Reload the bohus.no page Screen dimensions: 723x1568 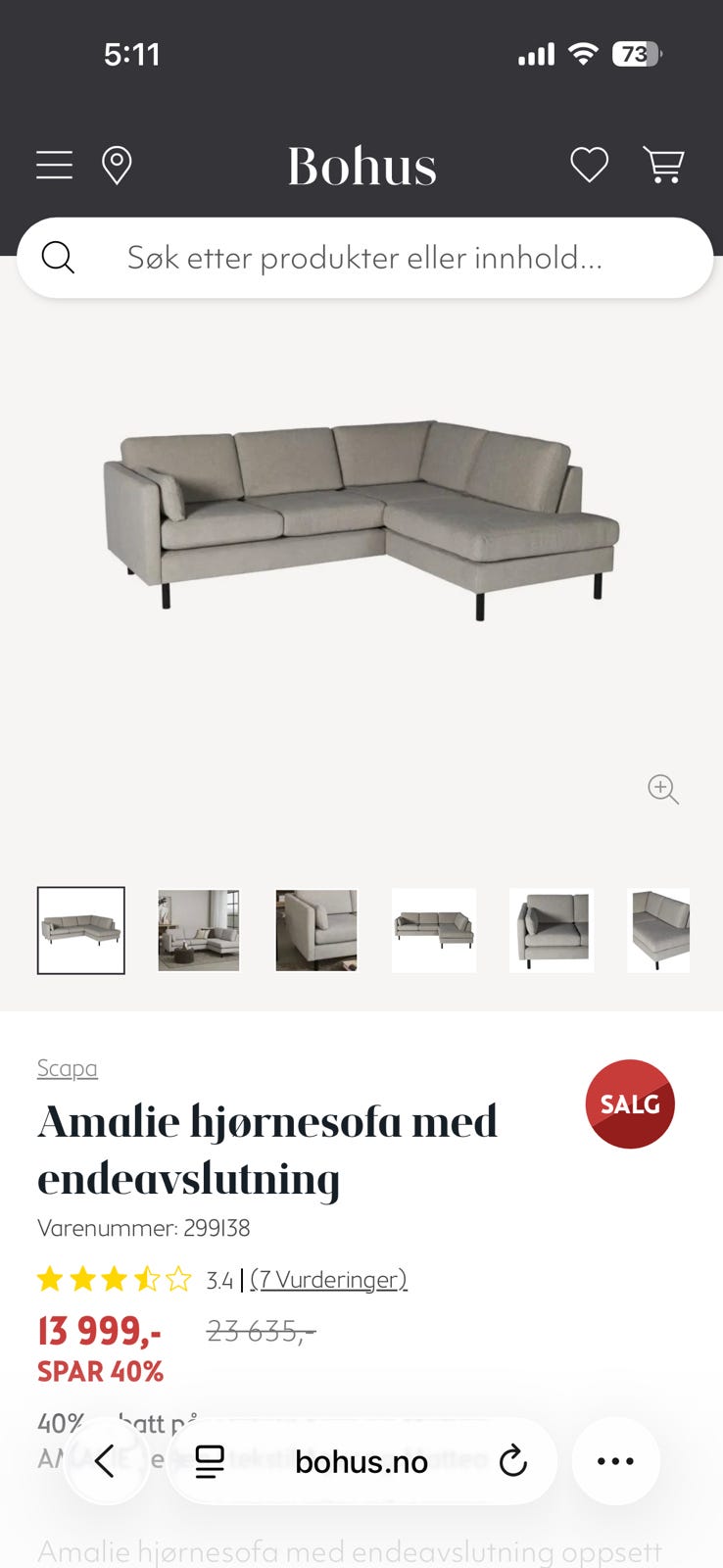tap(513, 1461)
